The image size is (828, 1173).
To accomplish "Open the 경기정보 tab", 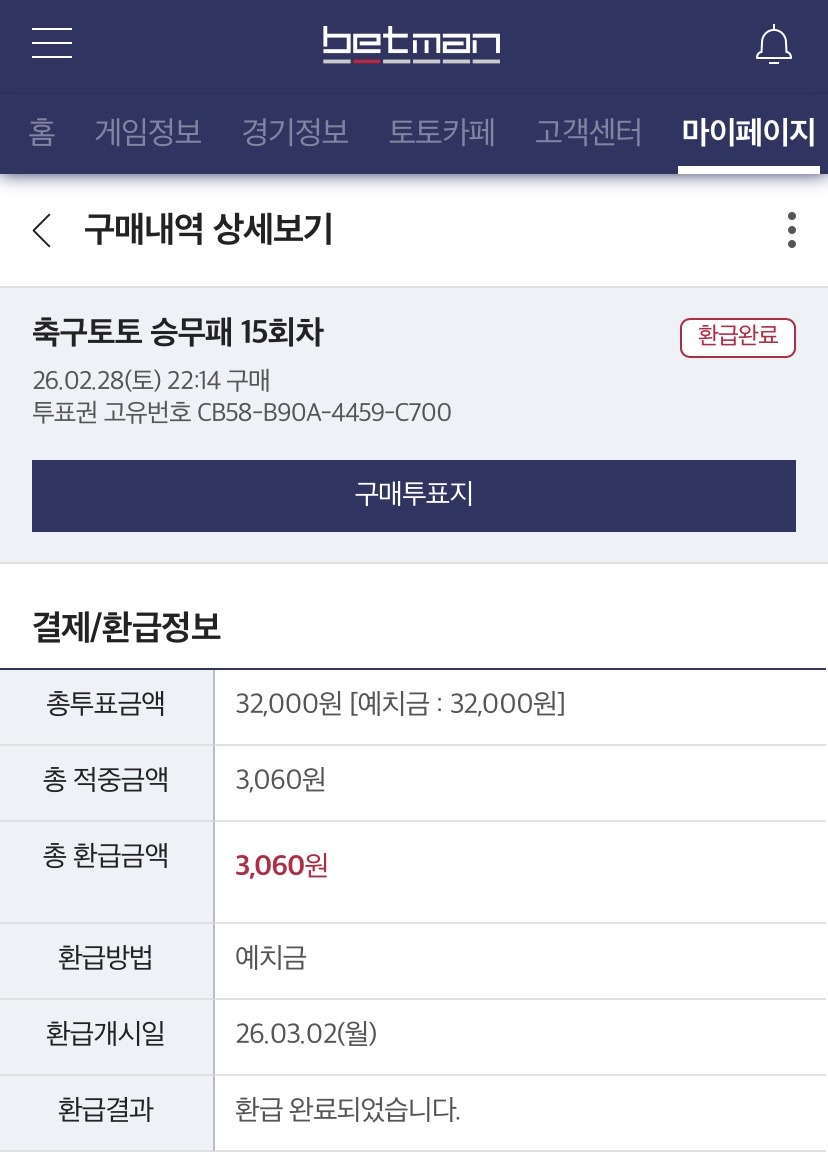I will 295,132.
